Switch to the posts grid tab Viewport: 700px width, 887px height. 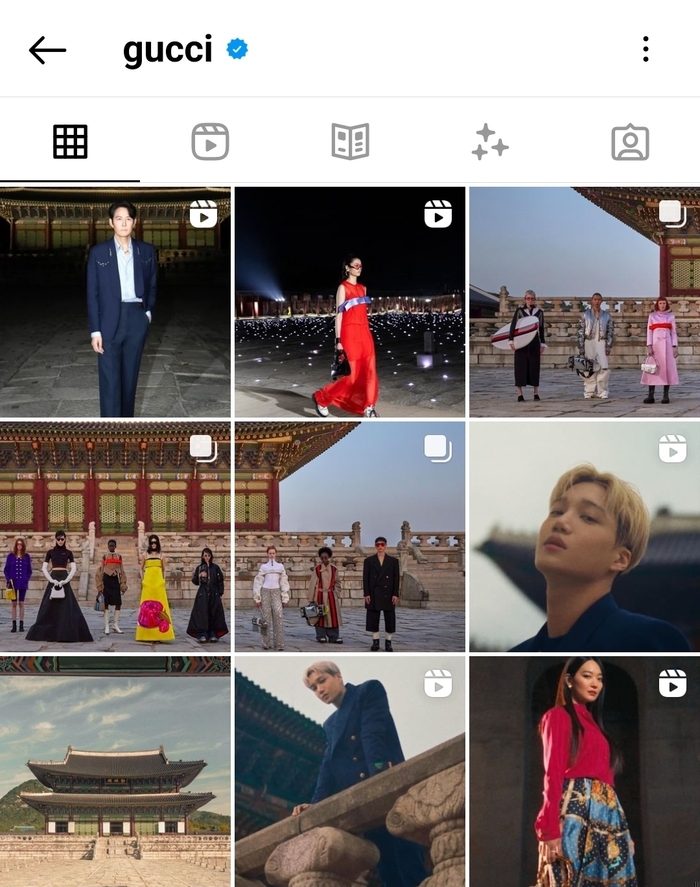70,142
